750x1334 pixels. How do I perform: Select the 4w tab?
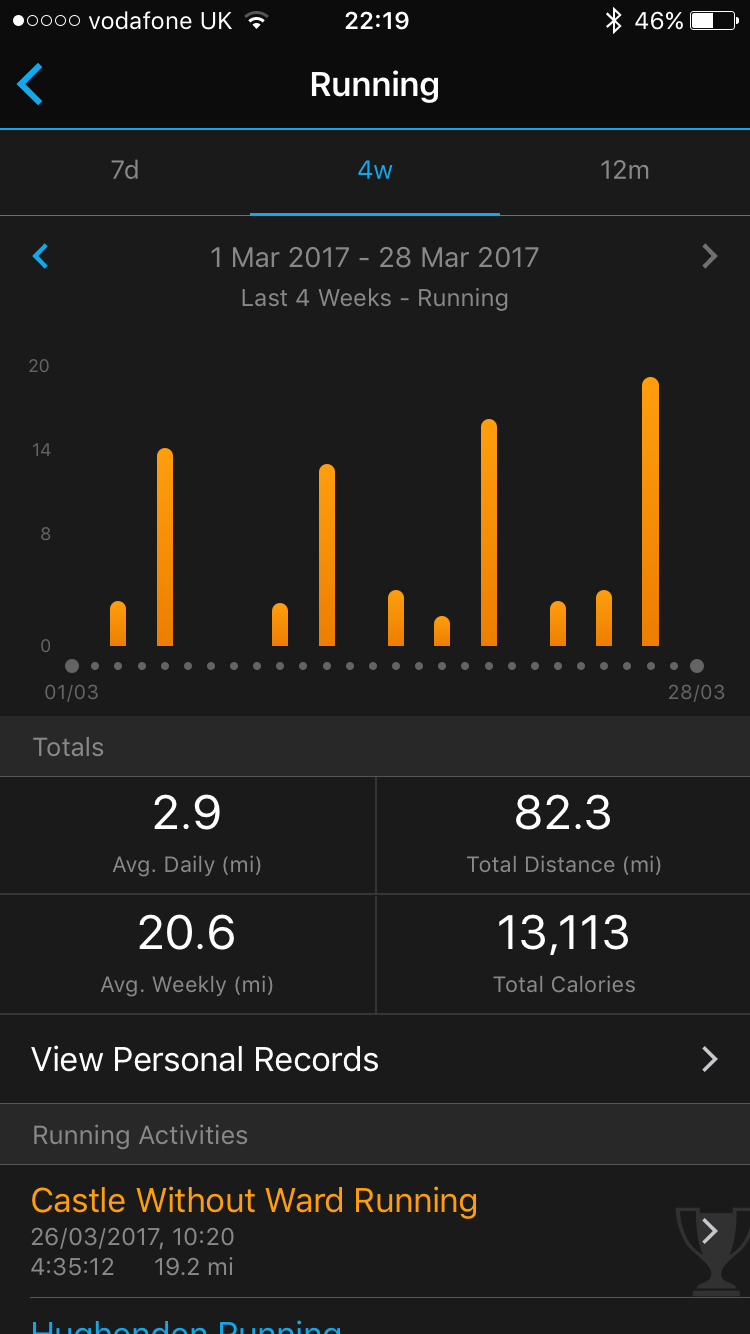click(x=375, y=171)
